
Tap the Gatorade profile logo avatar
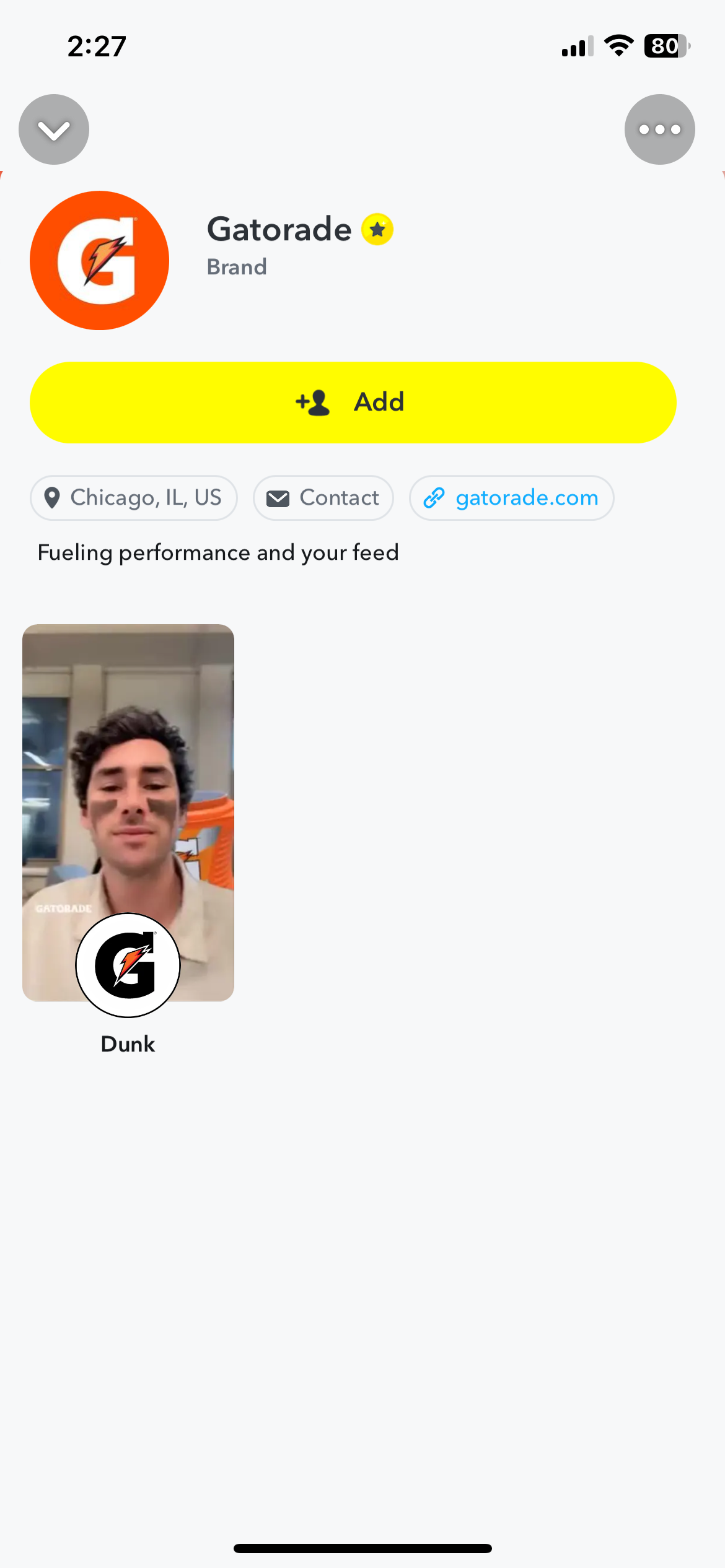(100, 260)
